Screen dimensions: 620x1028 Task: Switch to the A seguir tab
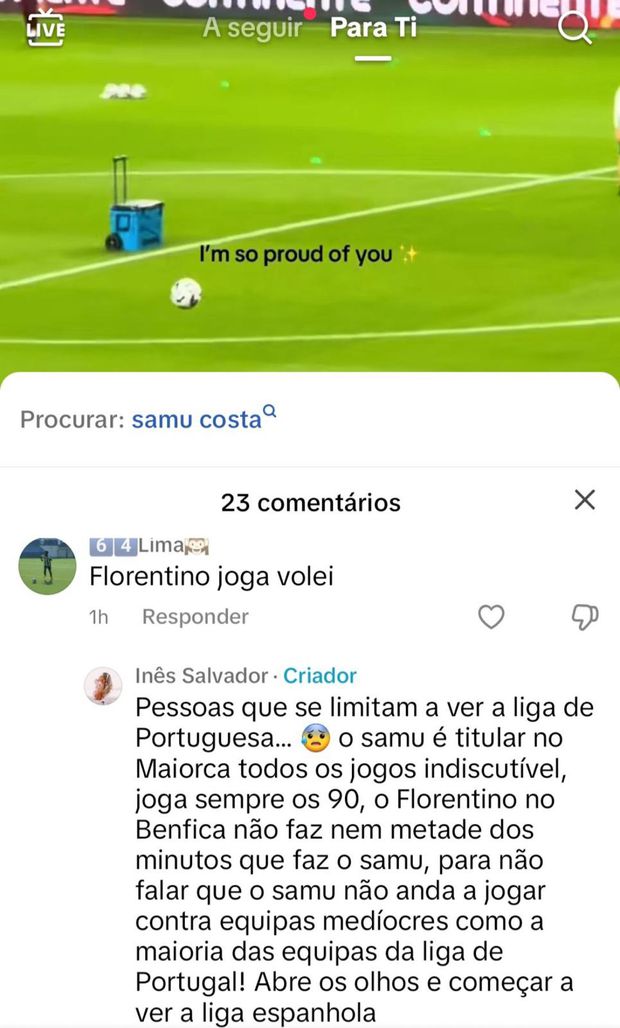click(x=251, y=28)
